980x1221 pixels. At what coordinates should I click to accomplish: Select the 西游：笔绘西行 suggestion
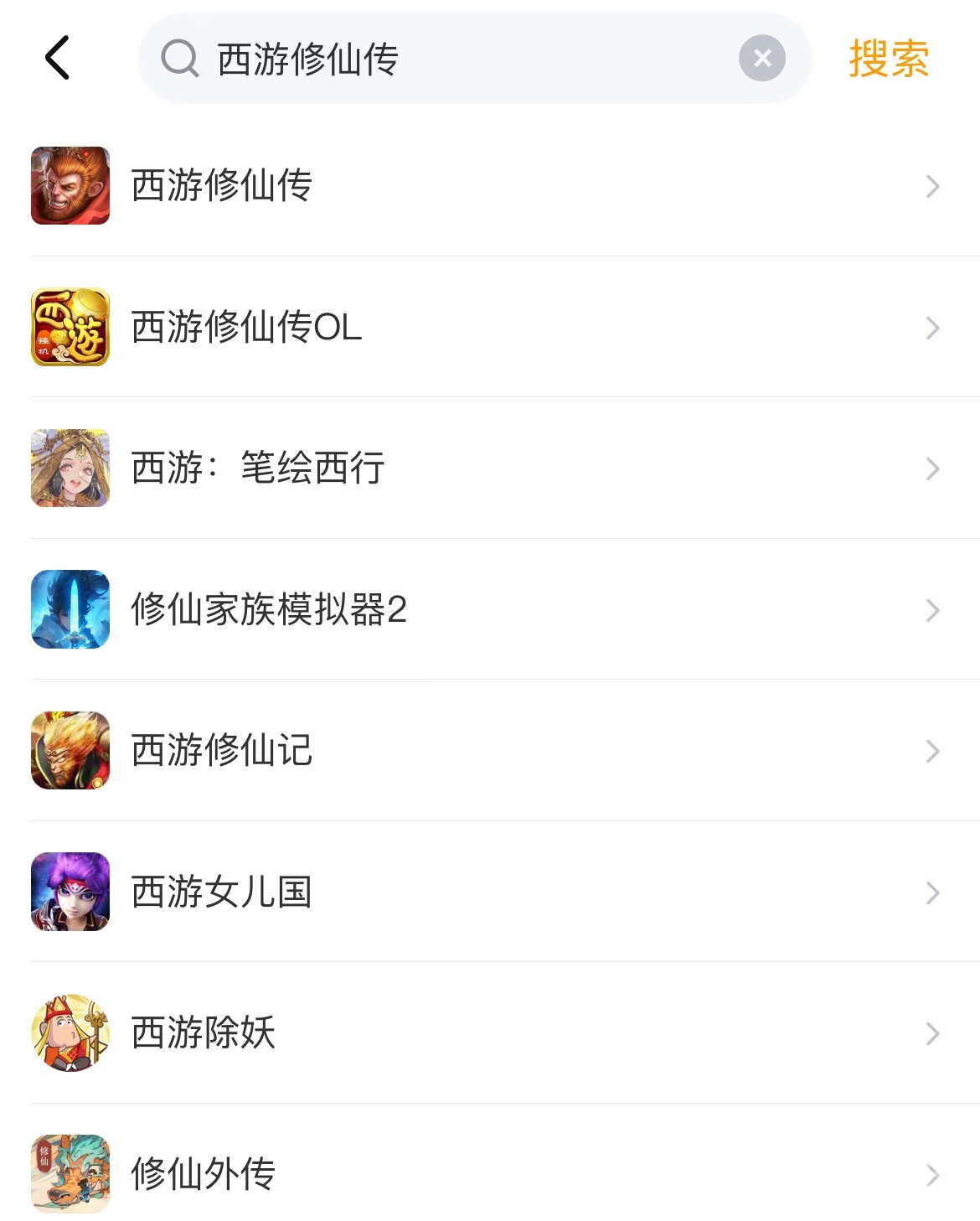pos(258,468)
